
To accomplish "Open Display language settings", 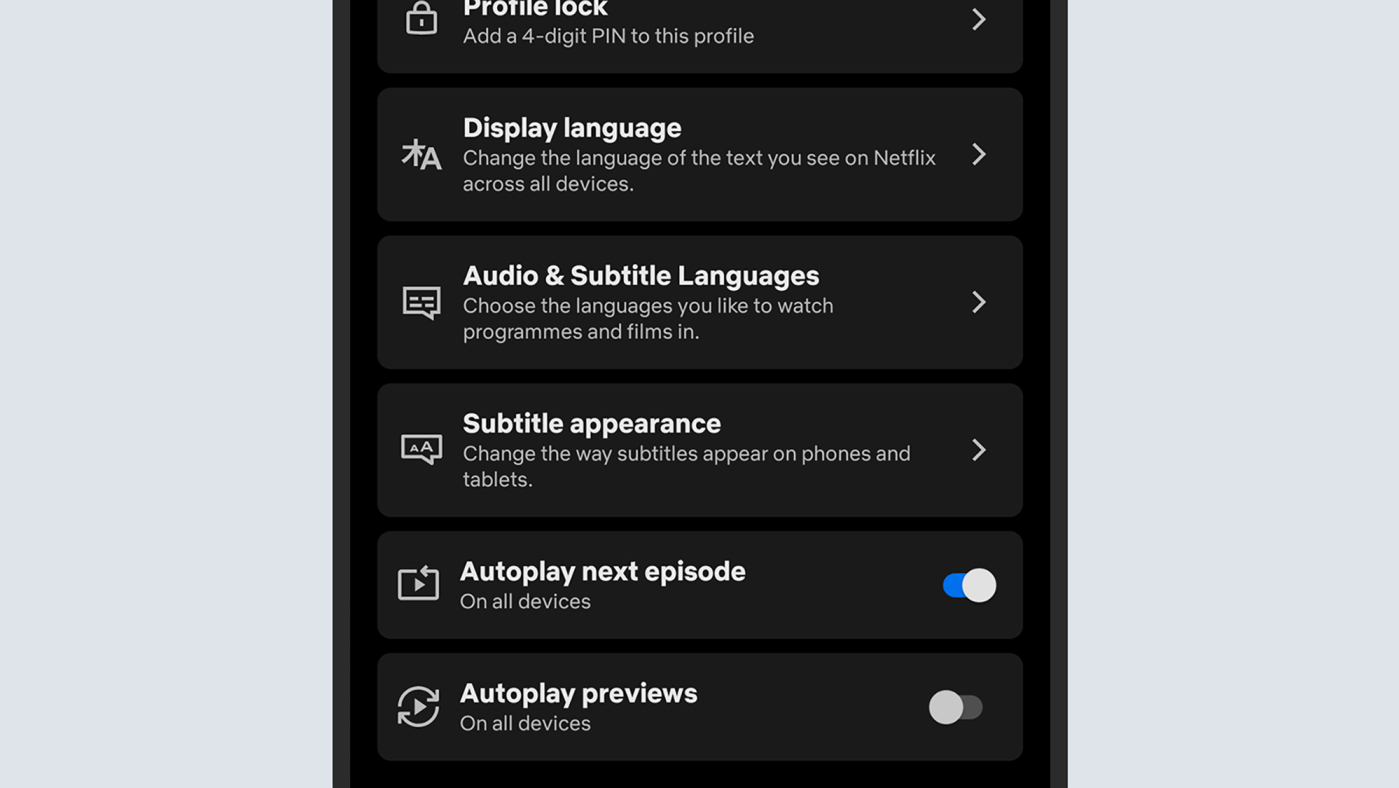I will [x=699, y=154].
